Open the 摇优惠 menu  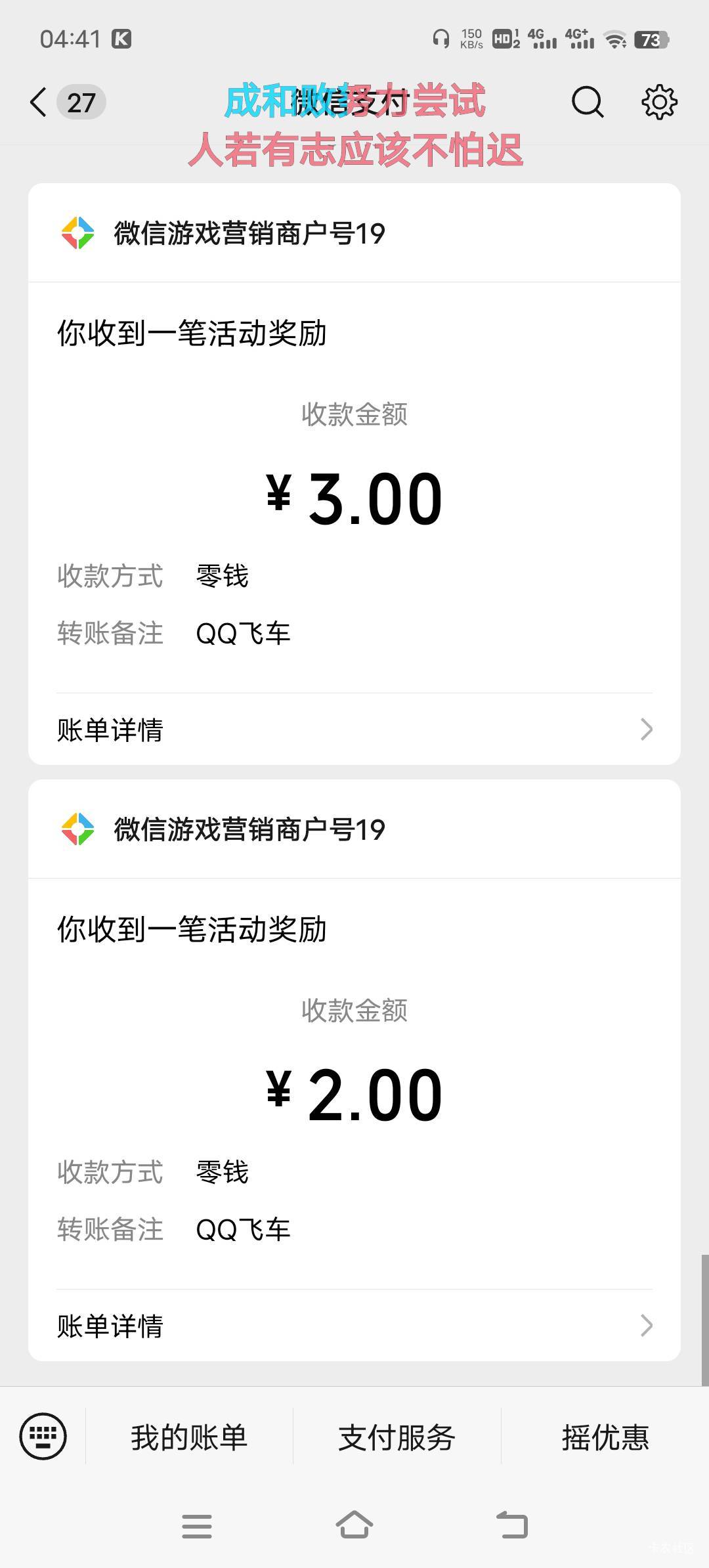(605, 1437)
